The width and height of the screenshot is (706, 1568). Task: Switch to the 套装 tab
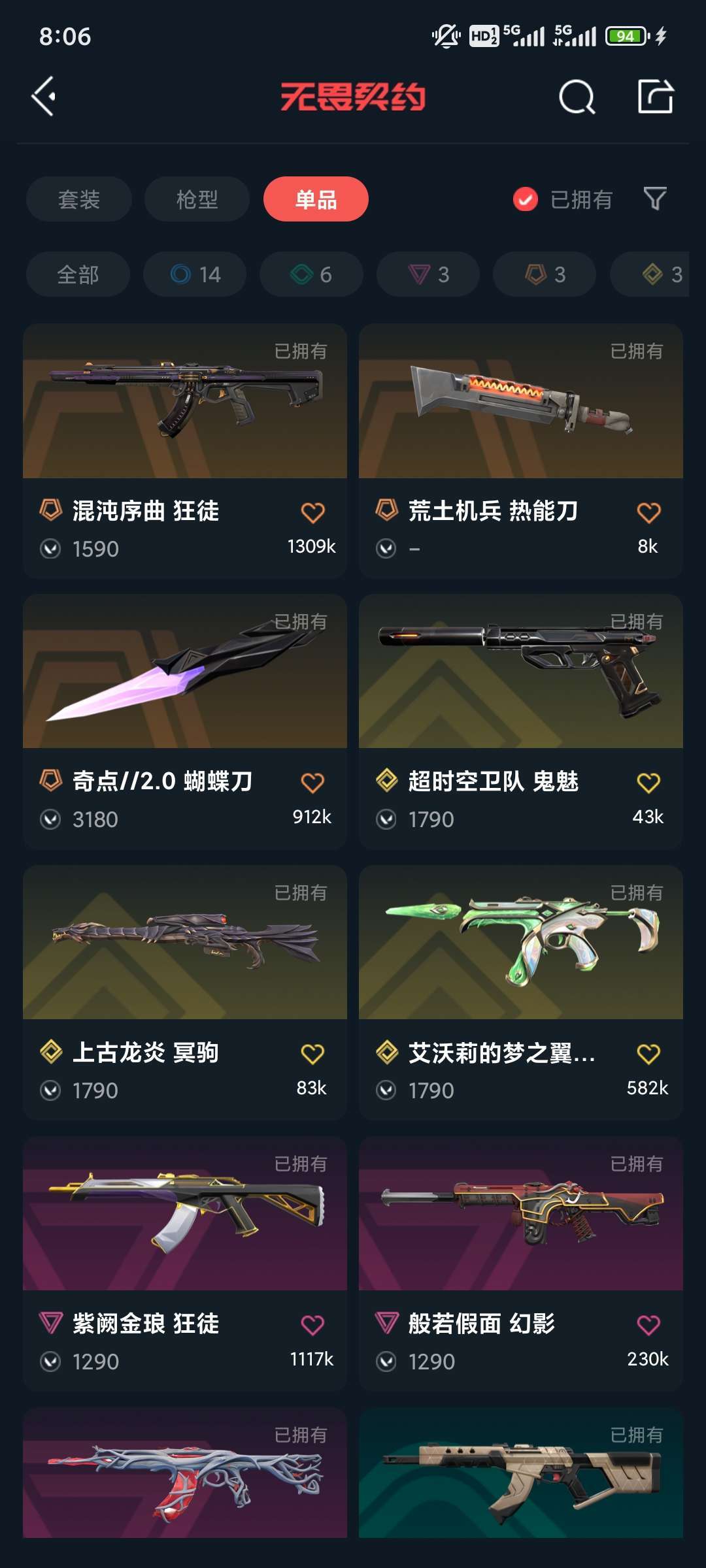pos(79,199)
